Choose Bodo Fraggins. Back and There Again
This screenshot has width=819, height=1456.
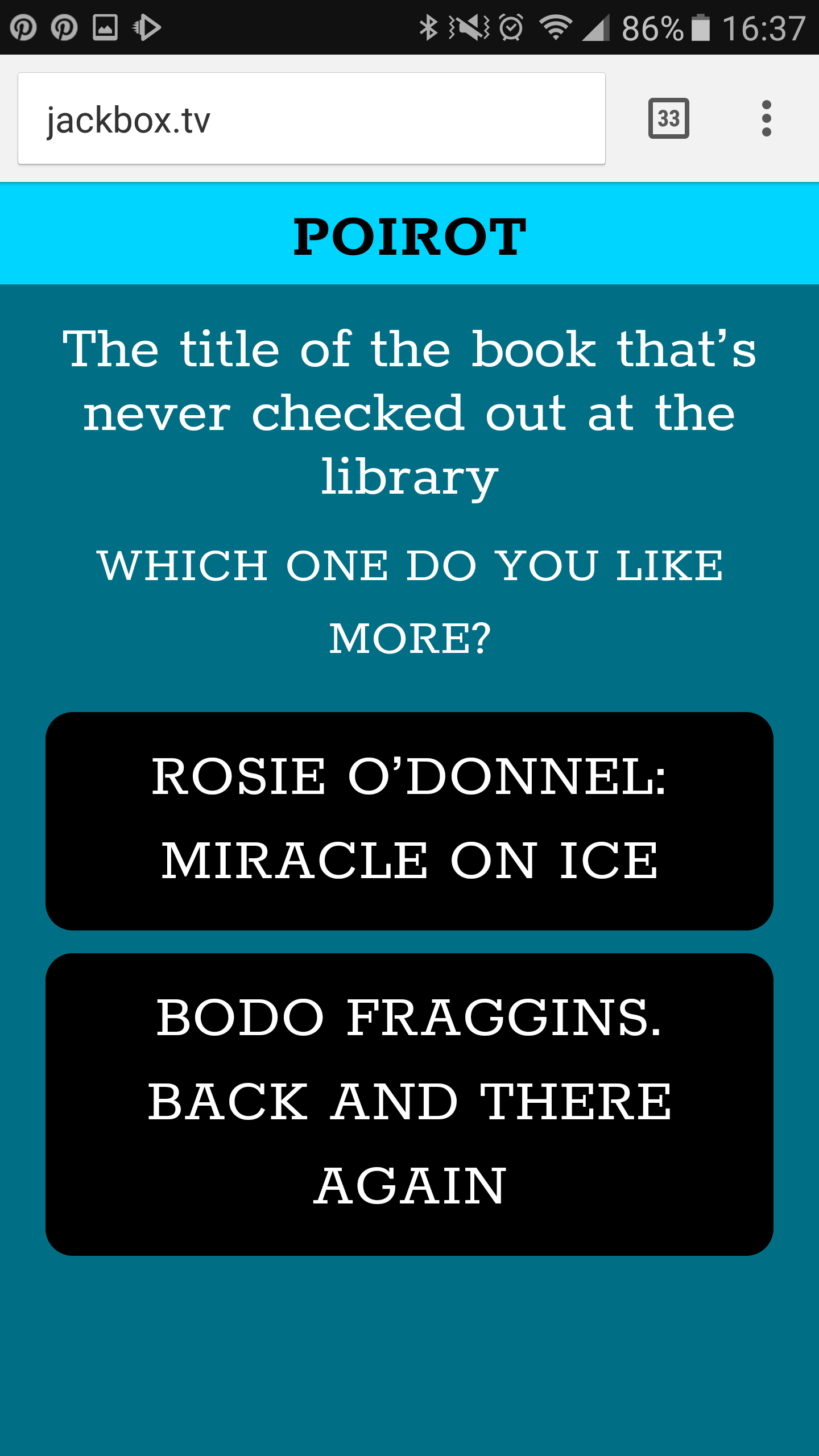(409, 1103)
